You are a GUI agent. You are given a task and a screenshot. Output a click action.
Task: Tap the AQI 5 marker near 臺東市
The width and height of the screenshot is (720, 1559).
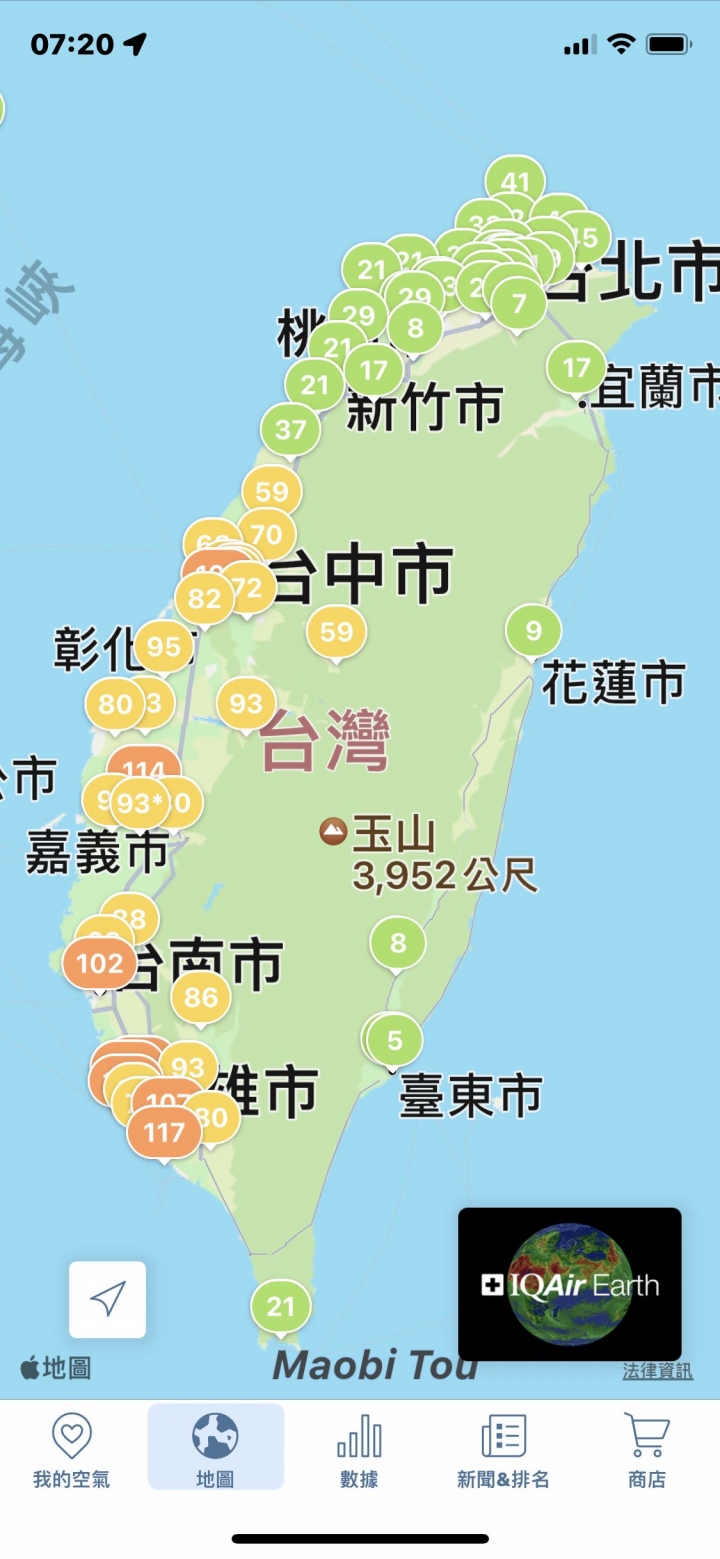(x=394, y=1040)
